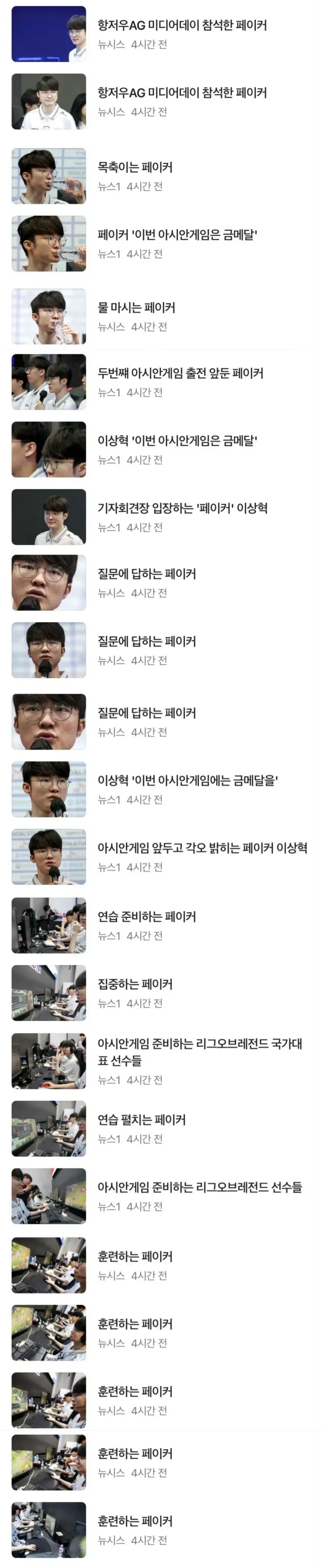Open '아시안게임 앞두고 각오 밝히는 페이커 이상혁'
This screenshot has height=1568, width=321.
click(202, 848)
